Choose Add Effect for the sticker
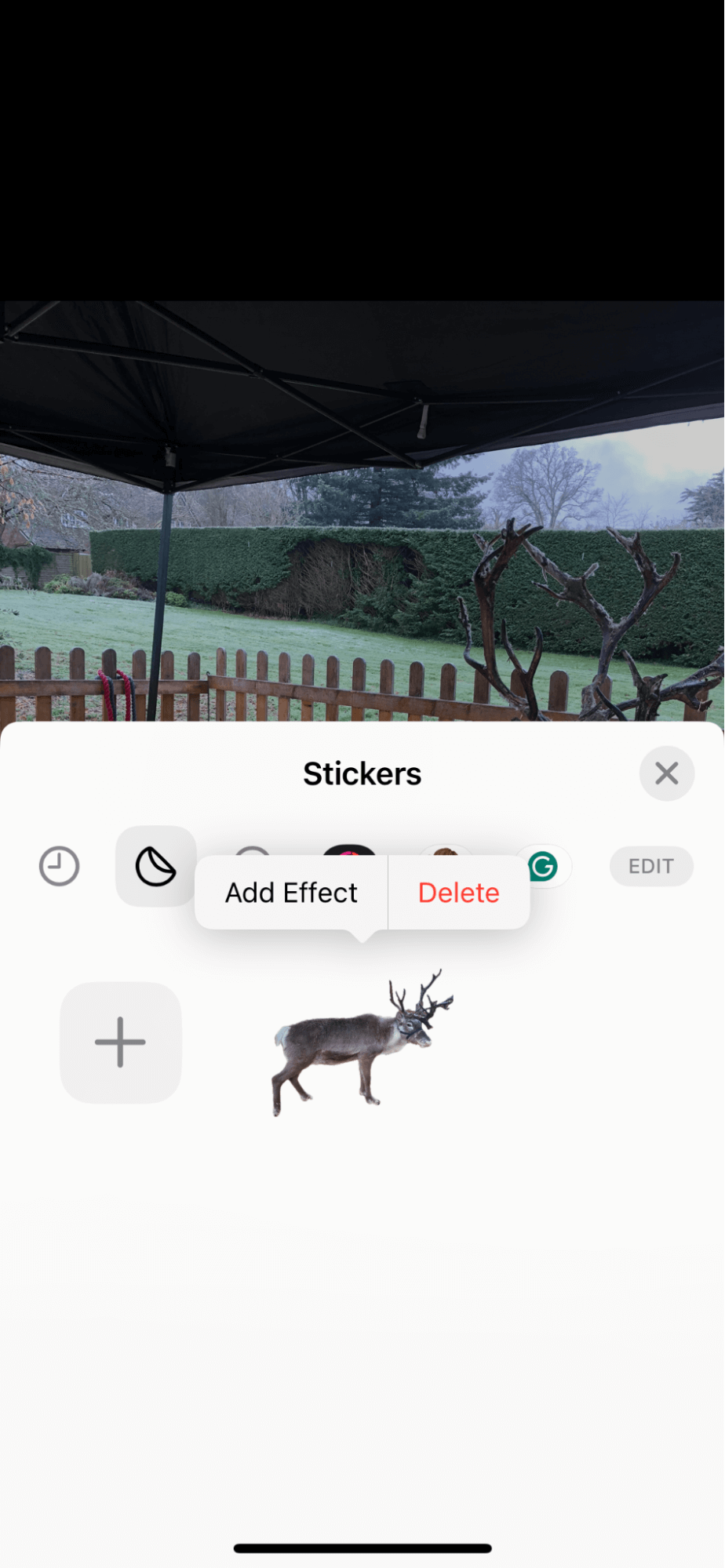 click(x=291, y=893)
